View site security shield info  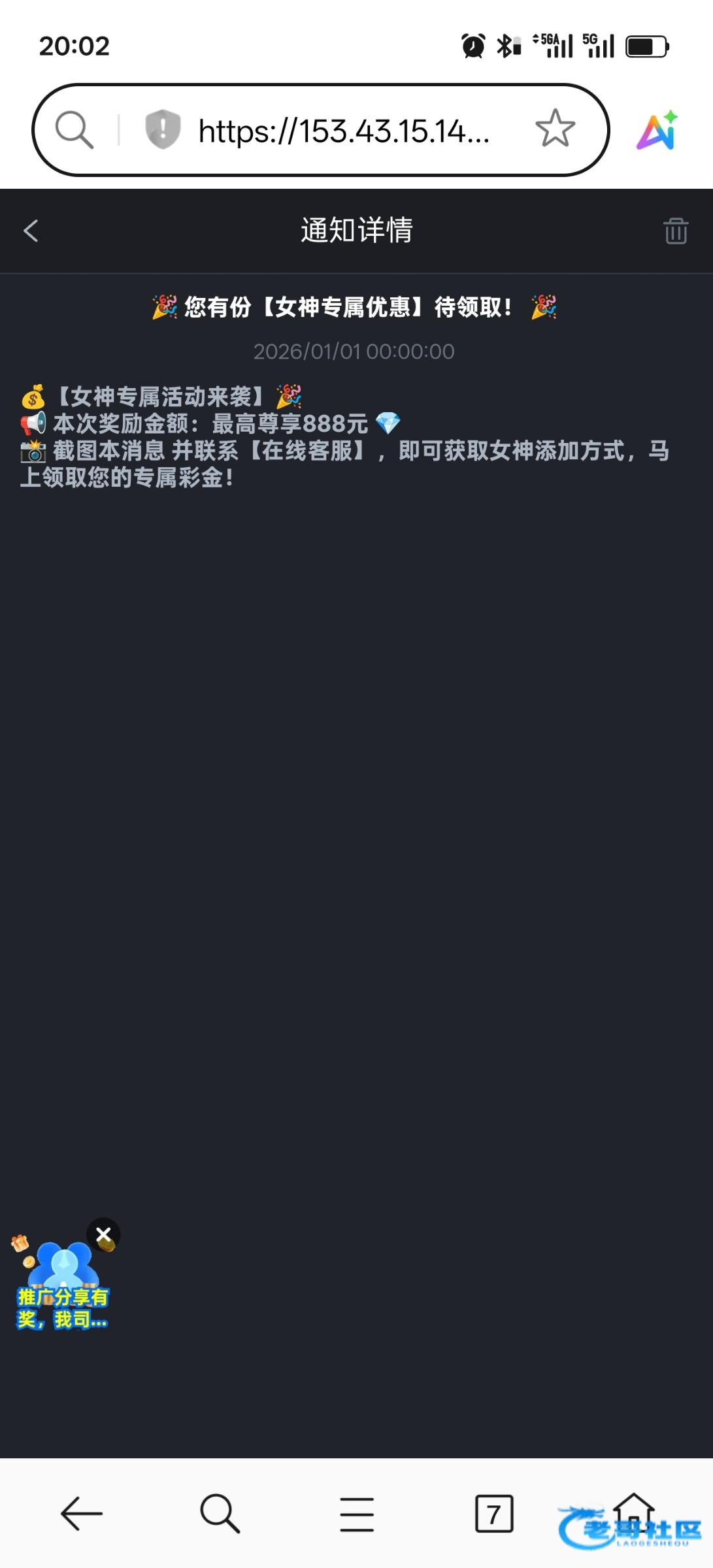coord(162,129)
